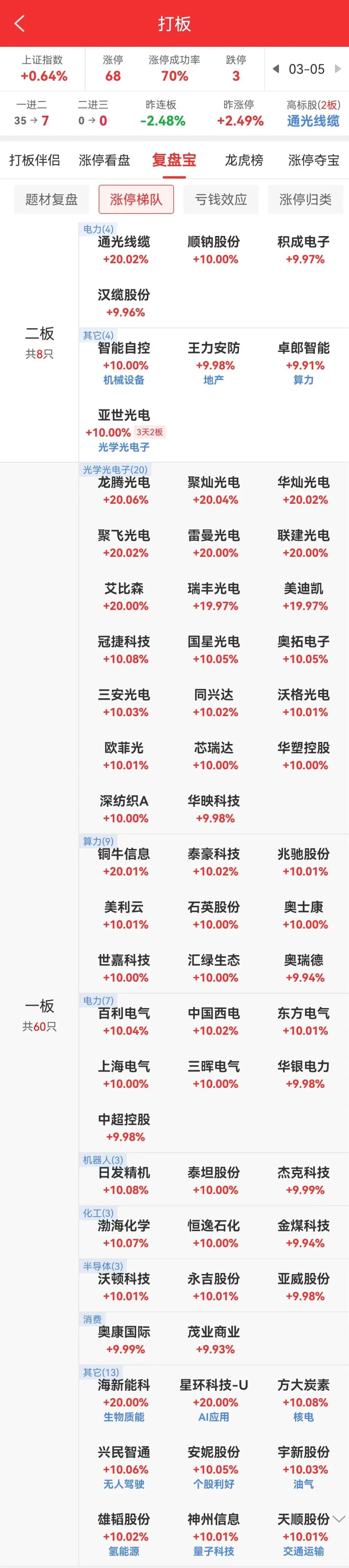Viewport: 349px width, 1568px height.
Task: Select the 题材复盘 chip
Action: (52, 199)
